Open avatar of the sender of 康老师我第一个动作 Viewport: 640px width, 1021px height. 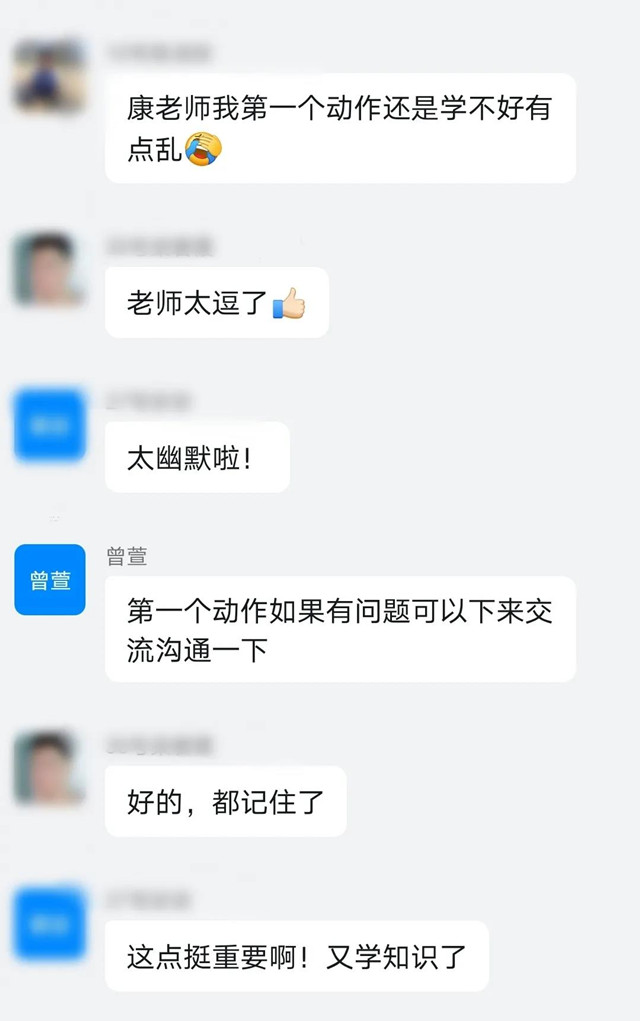coord(49,76)
